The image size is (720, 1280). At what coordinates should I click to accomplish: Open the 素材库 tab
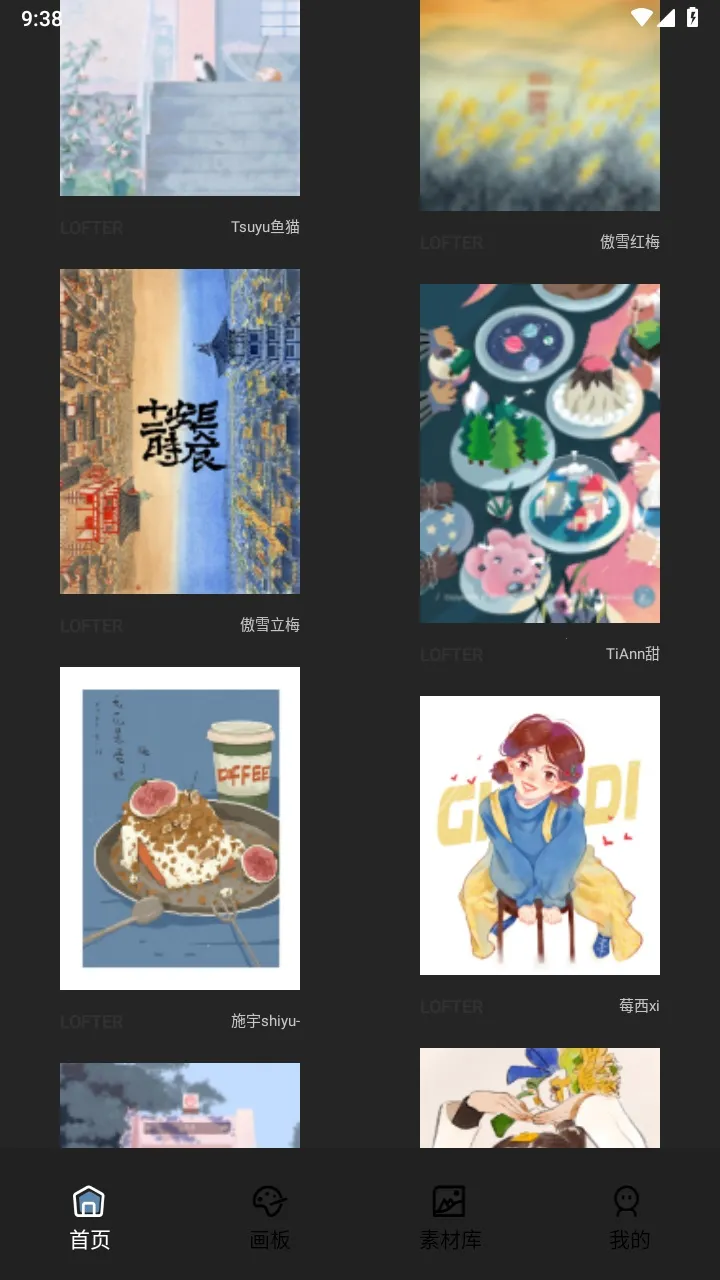pos(450,1217)
